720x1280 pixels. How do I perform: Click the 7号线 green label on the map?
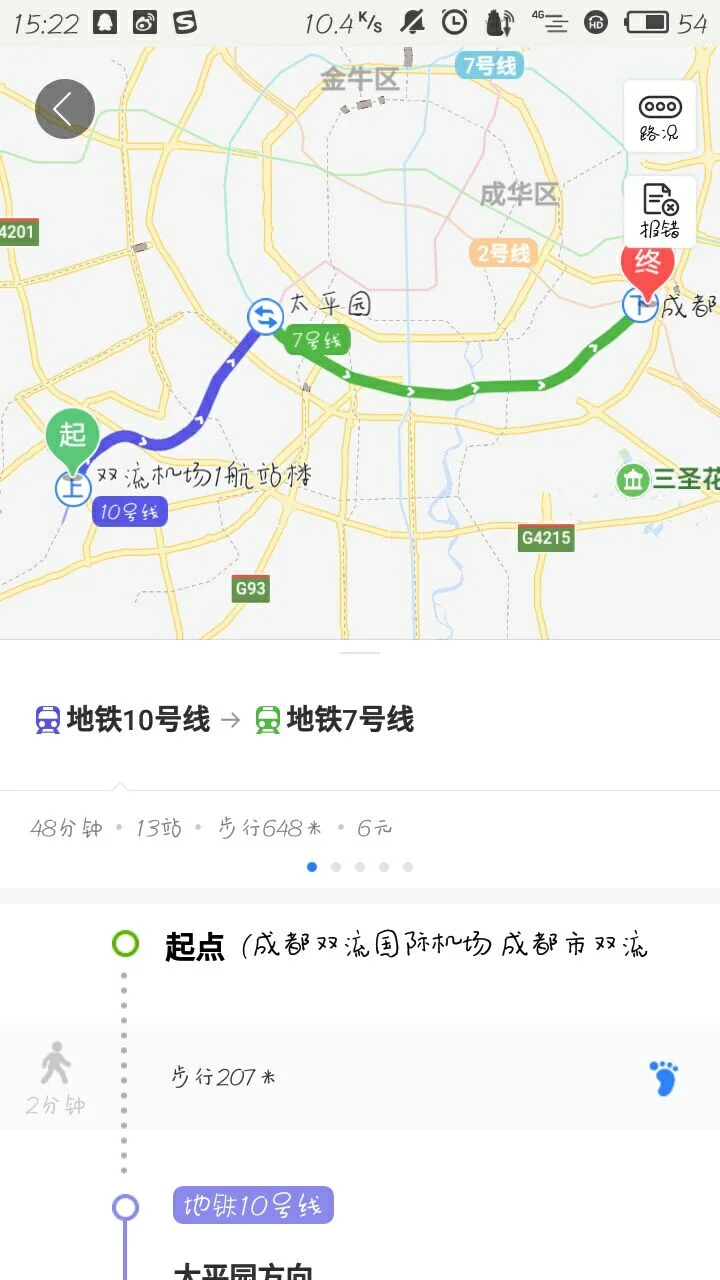317,341
